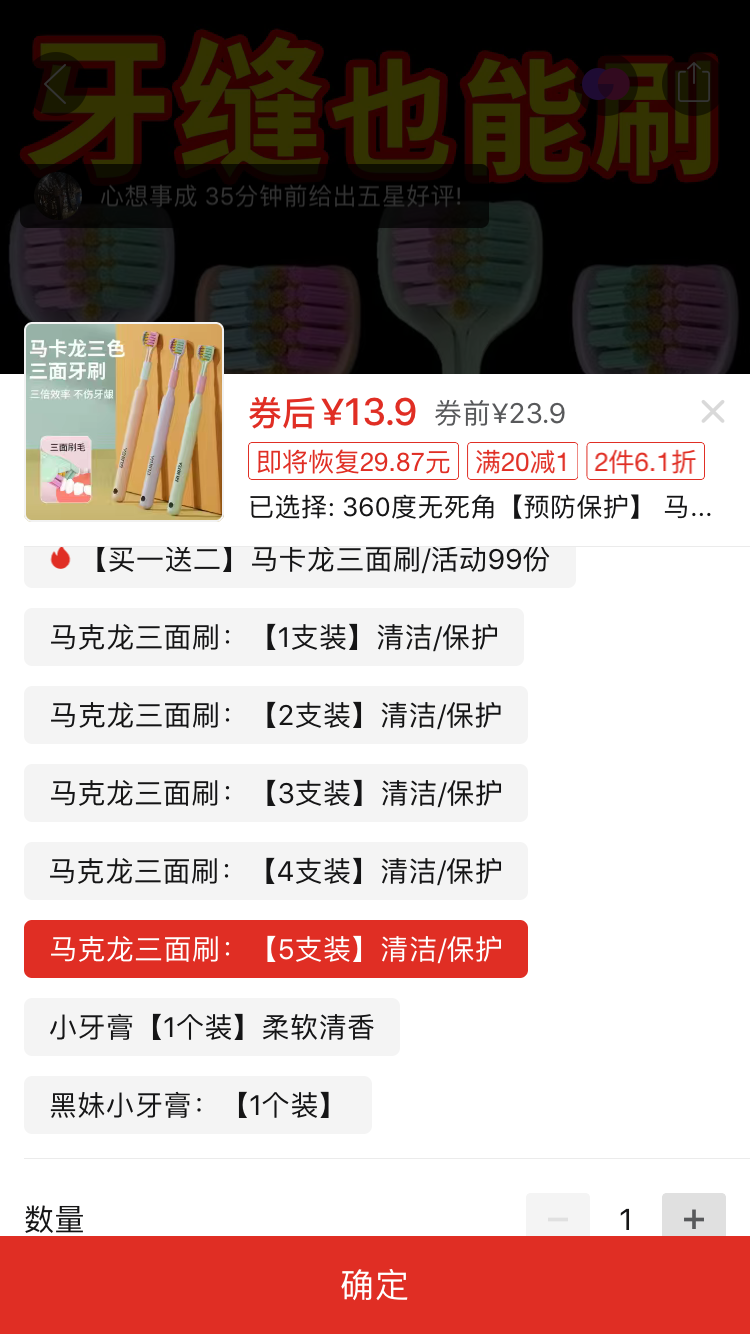Share this product
The width and height of the screenshot is (750, 1334).
pos(693,82)
